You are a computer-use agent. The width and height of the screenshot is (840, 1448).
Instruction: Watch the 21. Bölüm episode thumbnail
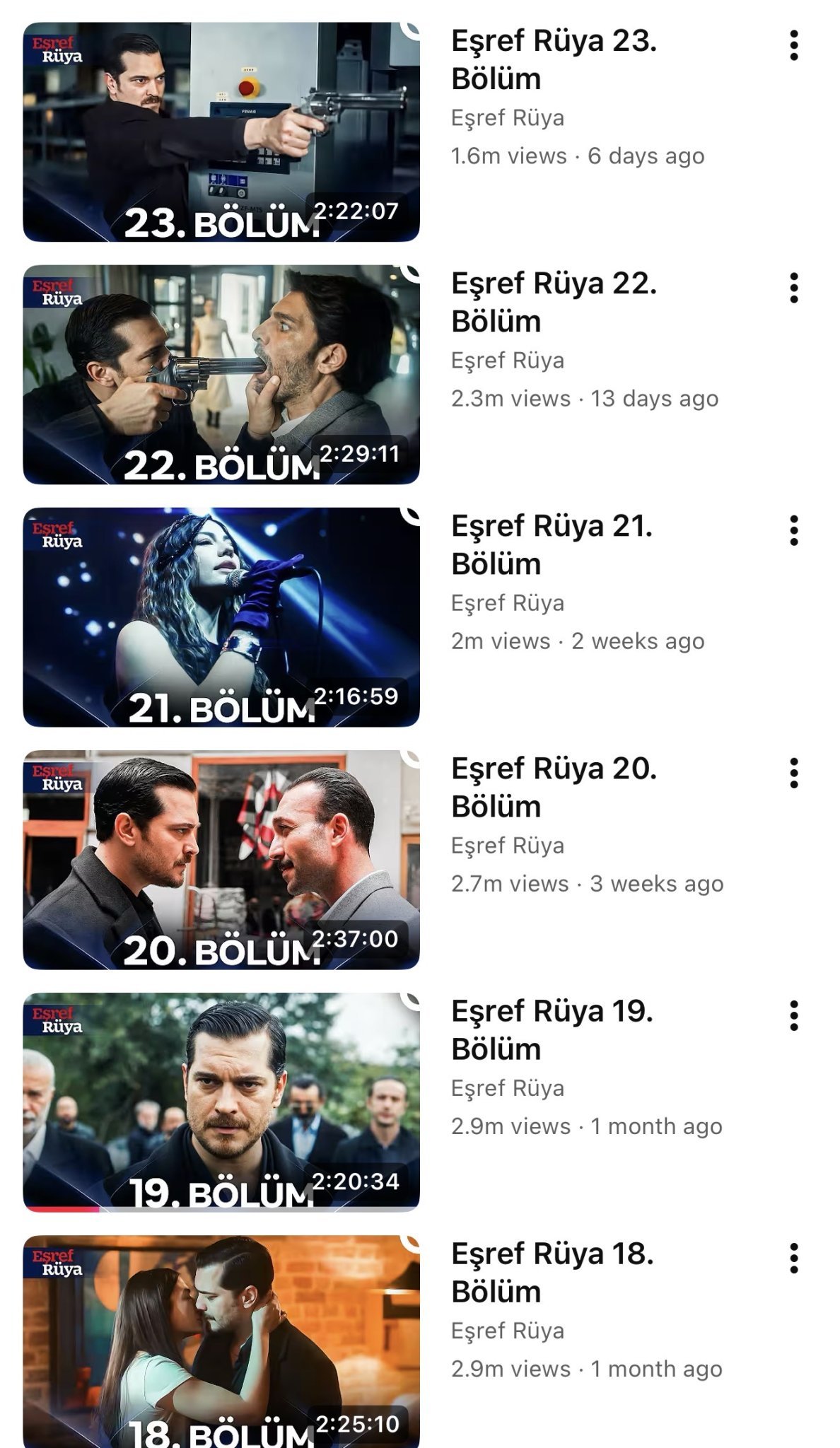(221, 617)
